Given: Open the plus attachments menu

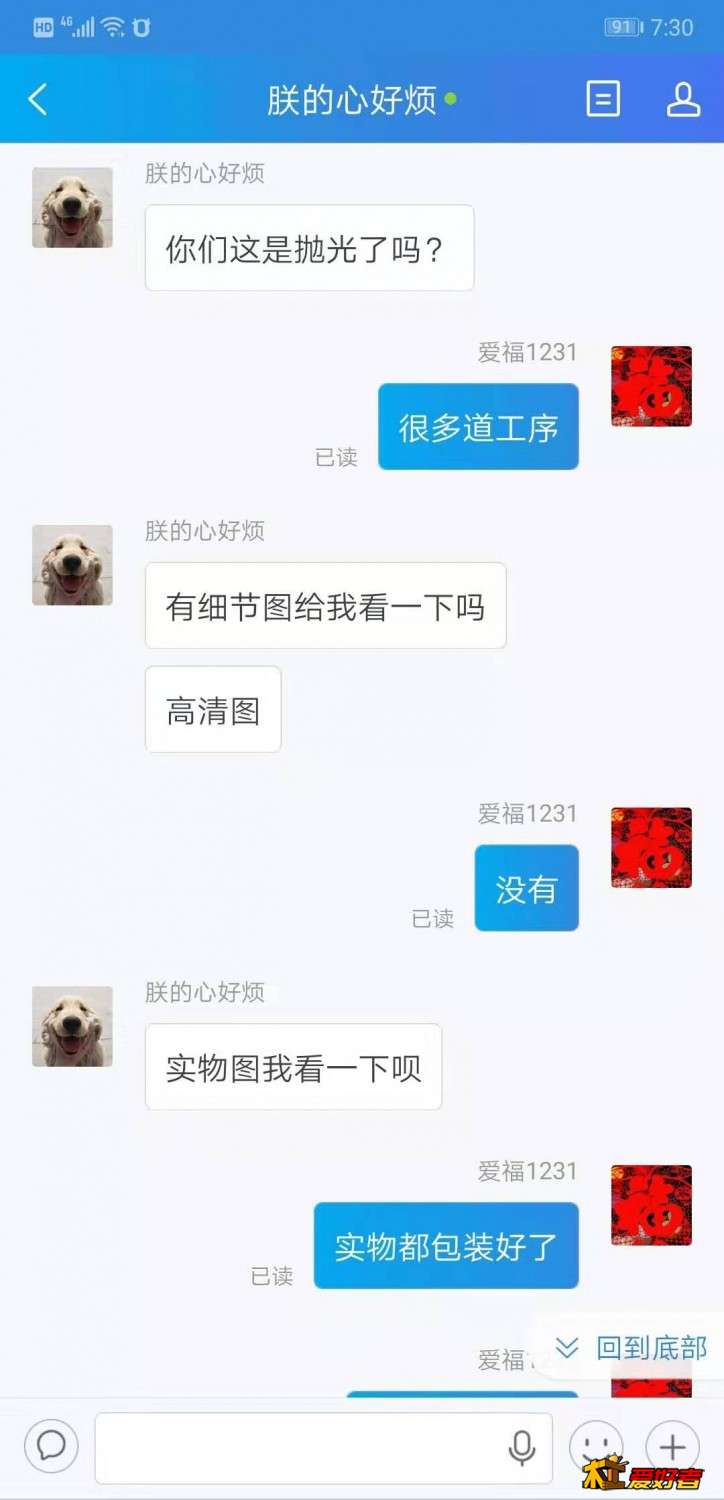Looking at the screenshot, I should point(672,1446).
